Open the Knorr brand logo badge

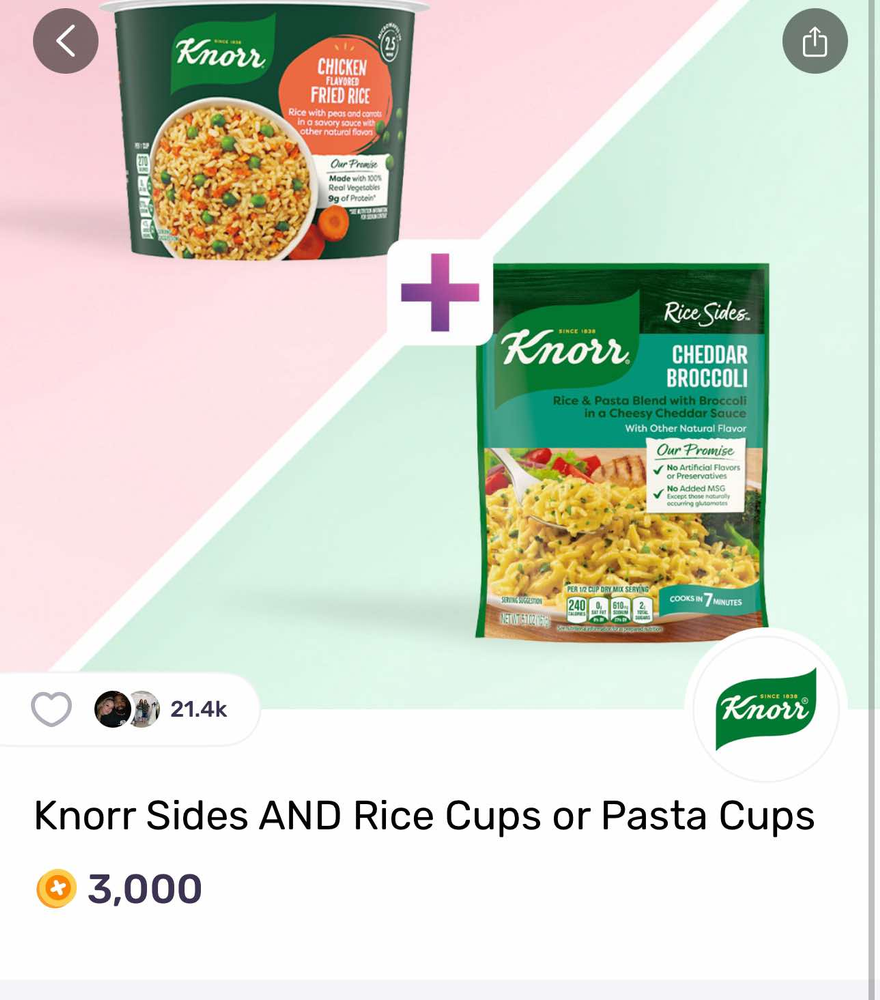tap(767, 709)
